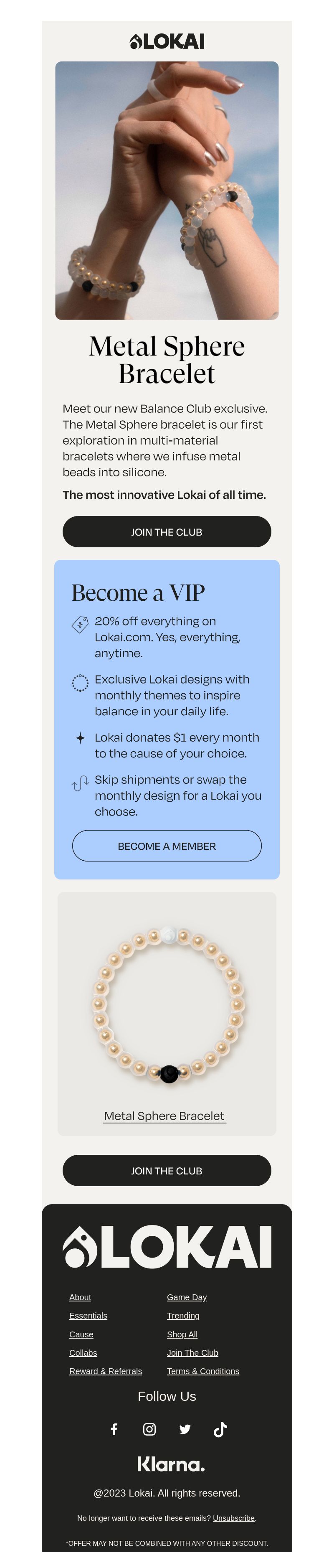Open Lokai's Twitter profile

click(x=185, y=1429)
